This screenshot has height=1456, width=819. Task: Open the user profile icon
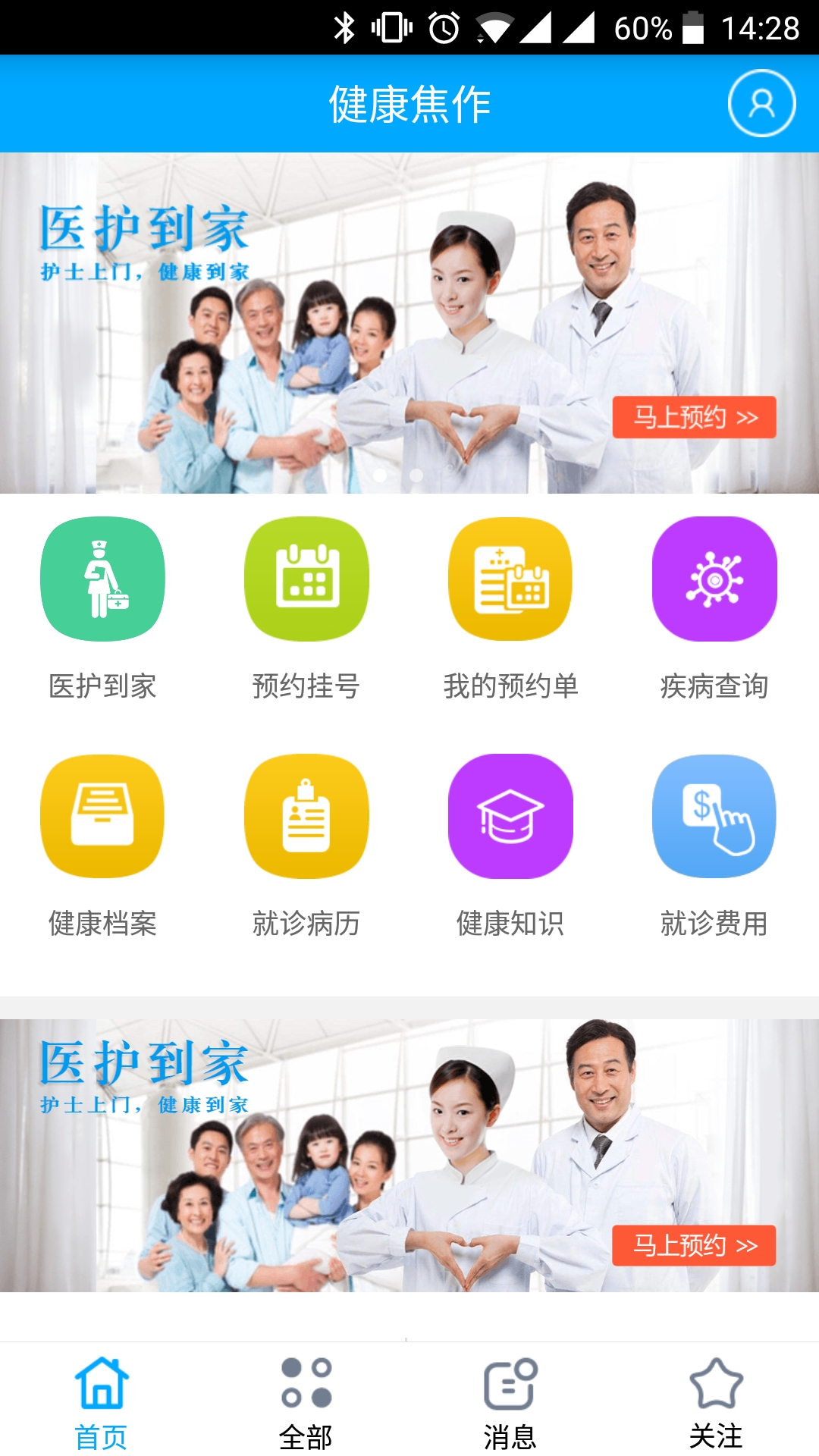761,103
